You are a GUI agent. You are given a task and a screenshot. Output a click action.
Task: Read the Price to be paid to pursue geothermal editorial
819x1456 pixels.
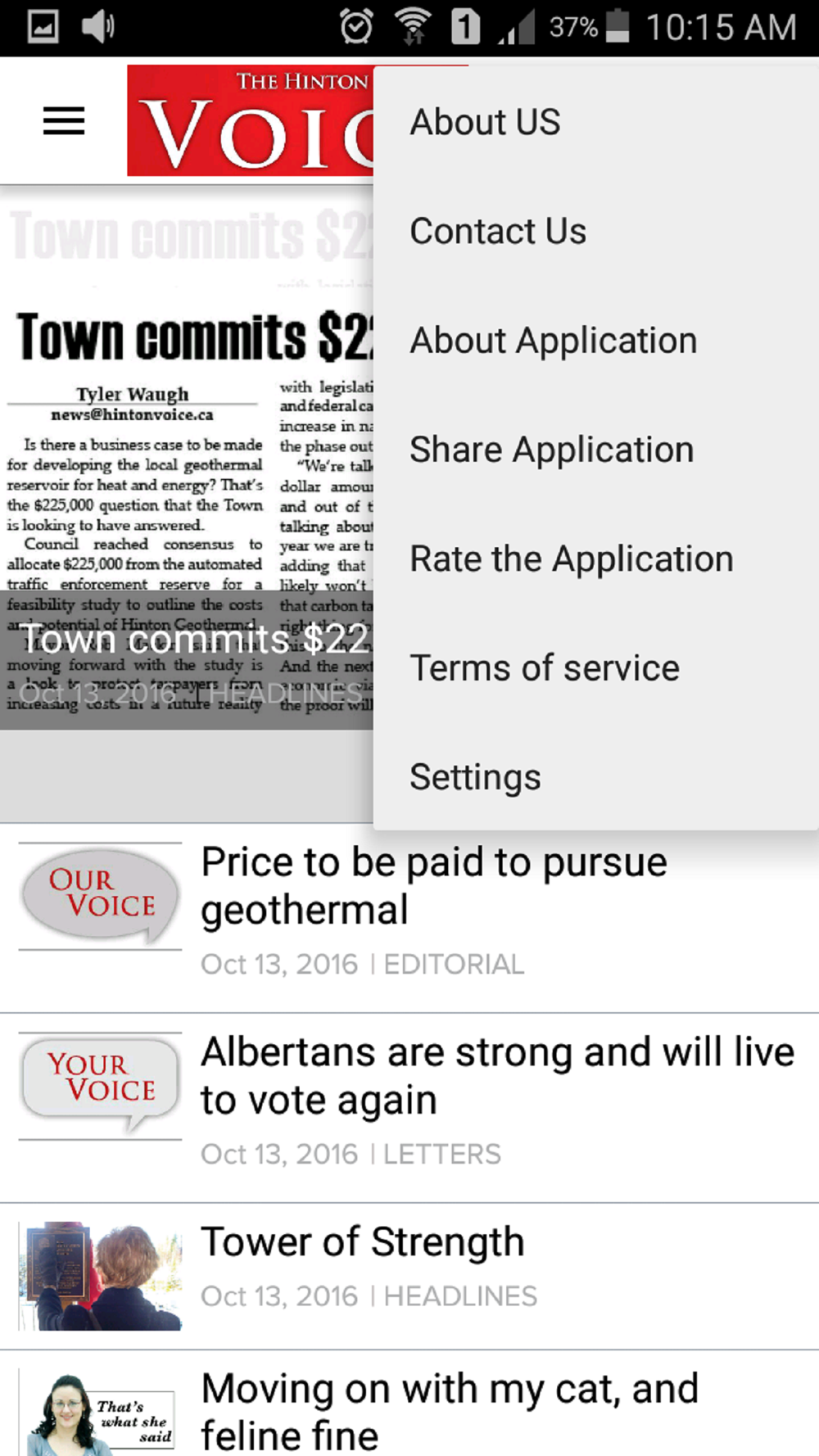409,918
